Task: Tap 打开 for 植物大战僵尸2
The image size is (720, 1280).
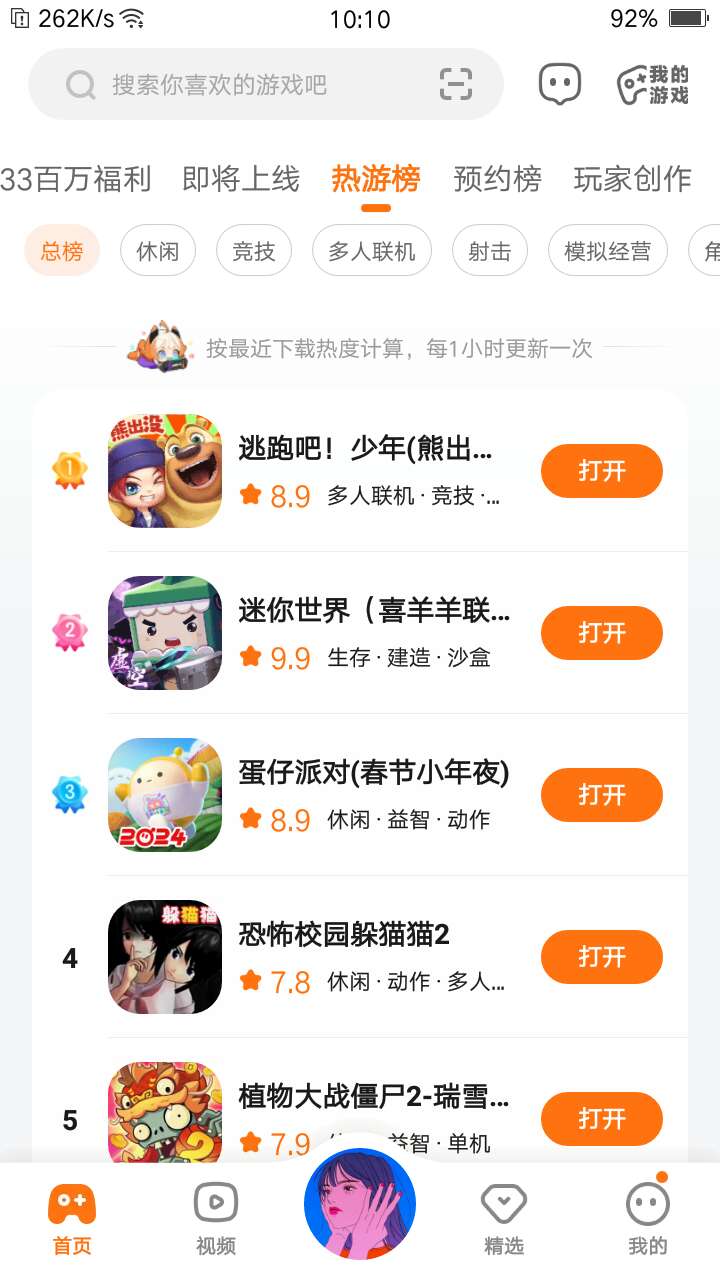Action: point(601,1119)
